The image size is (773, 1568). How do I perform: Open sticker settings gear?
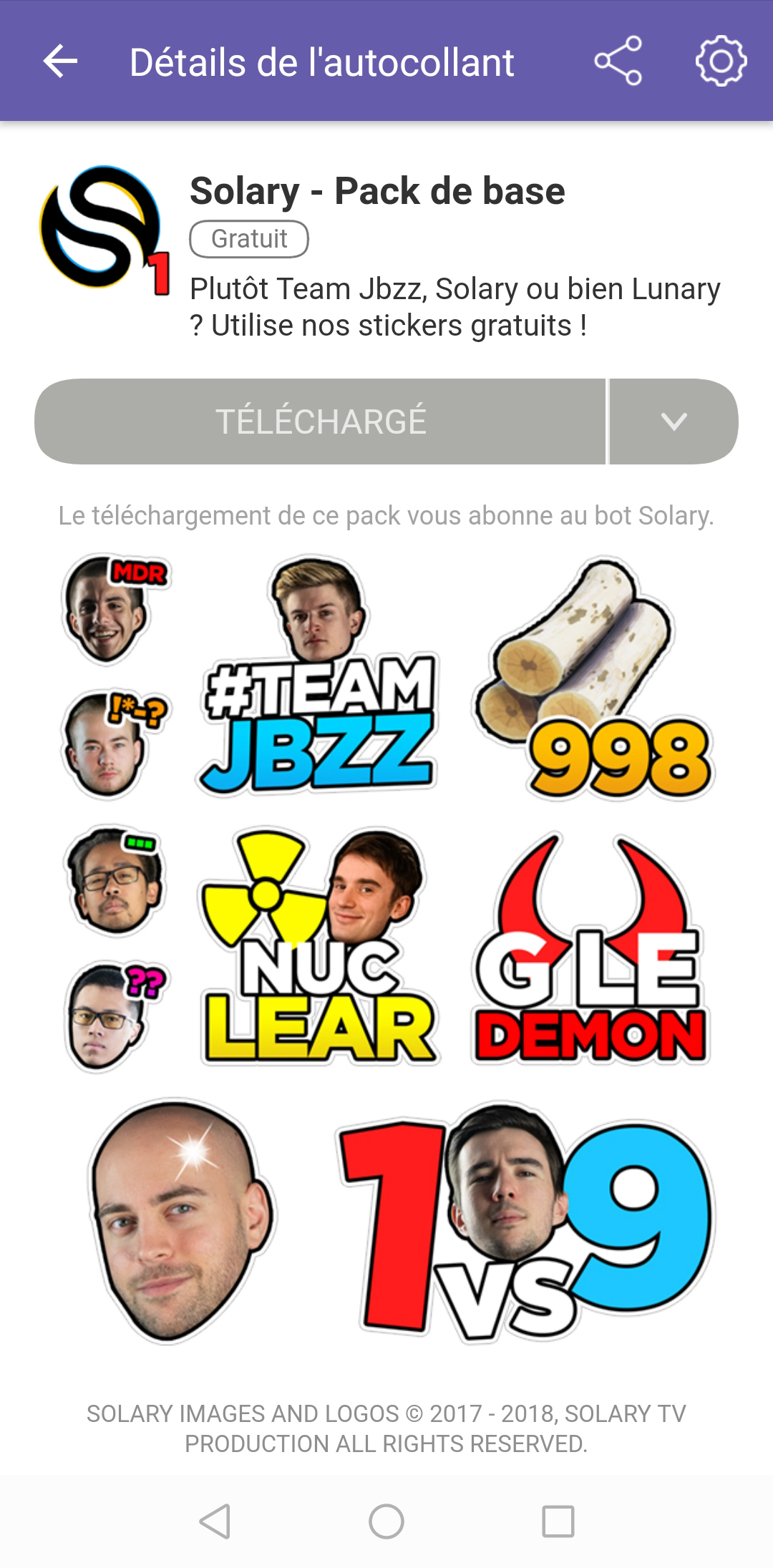tap(721, 62)
